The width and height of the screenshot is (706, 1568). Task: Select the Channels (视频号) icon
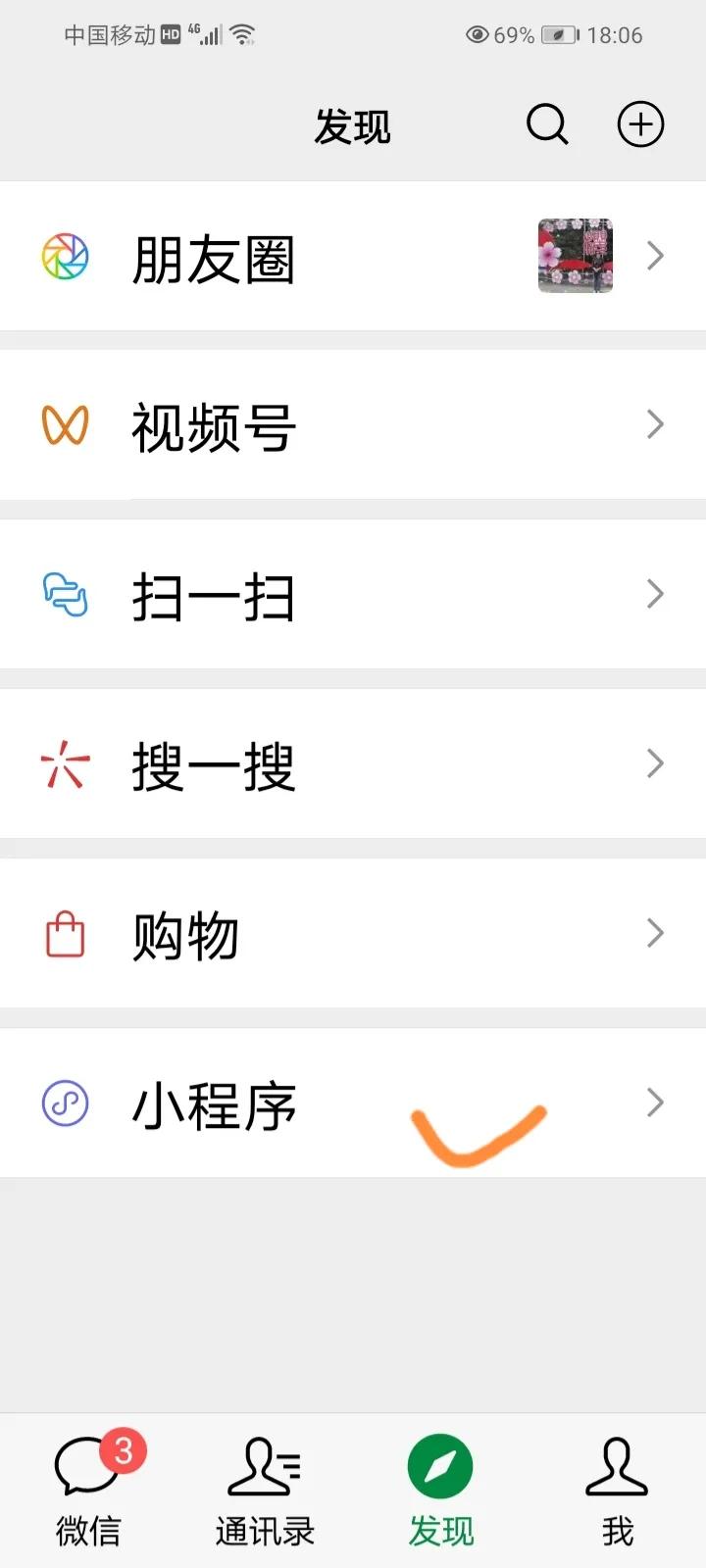pos(65,423)
